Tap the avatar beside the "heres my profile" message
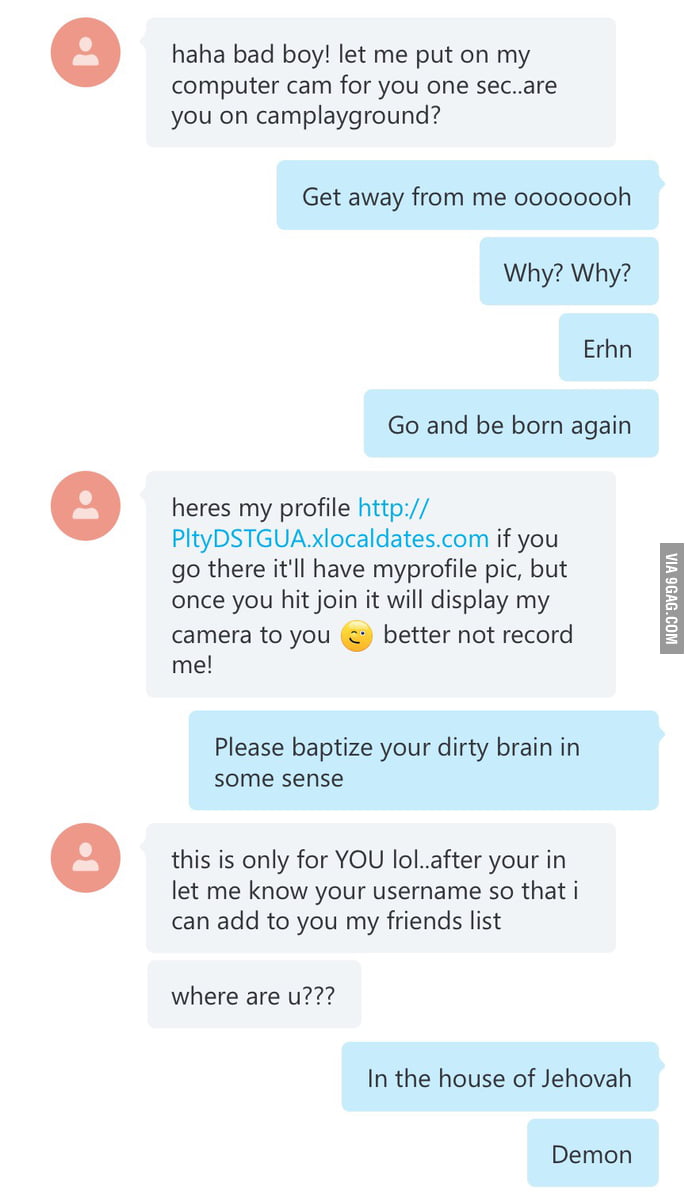This screenshot has height=1198, width=700. (x=86, y=506)
